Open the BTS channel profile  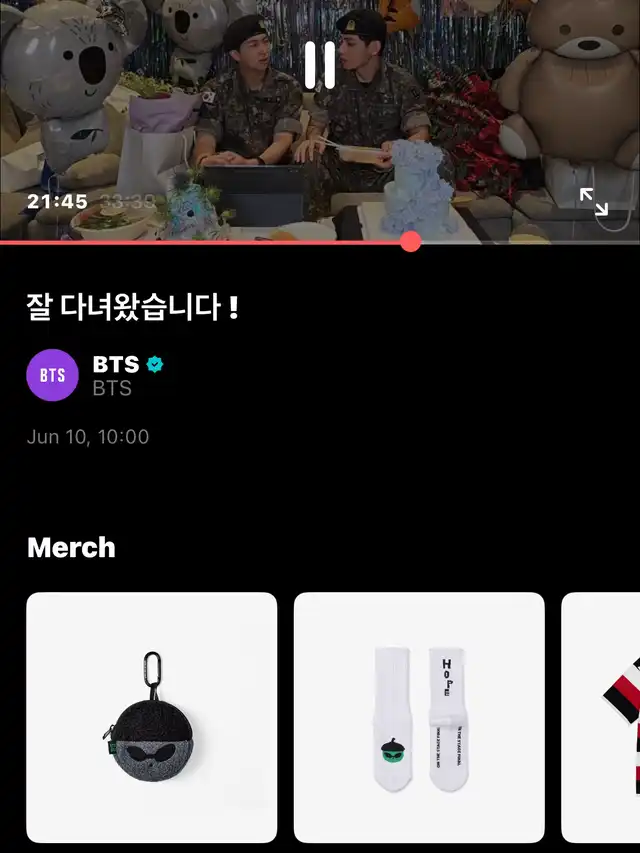pos(53,375)
